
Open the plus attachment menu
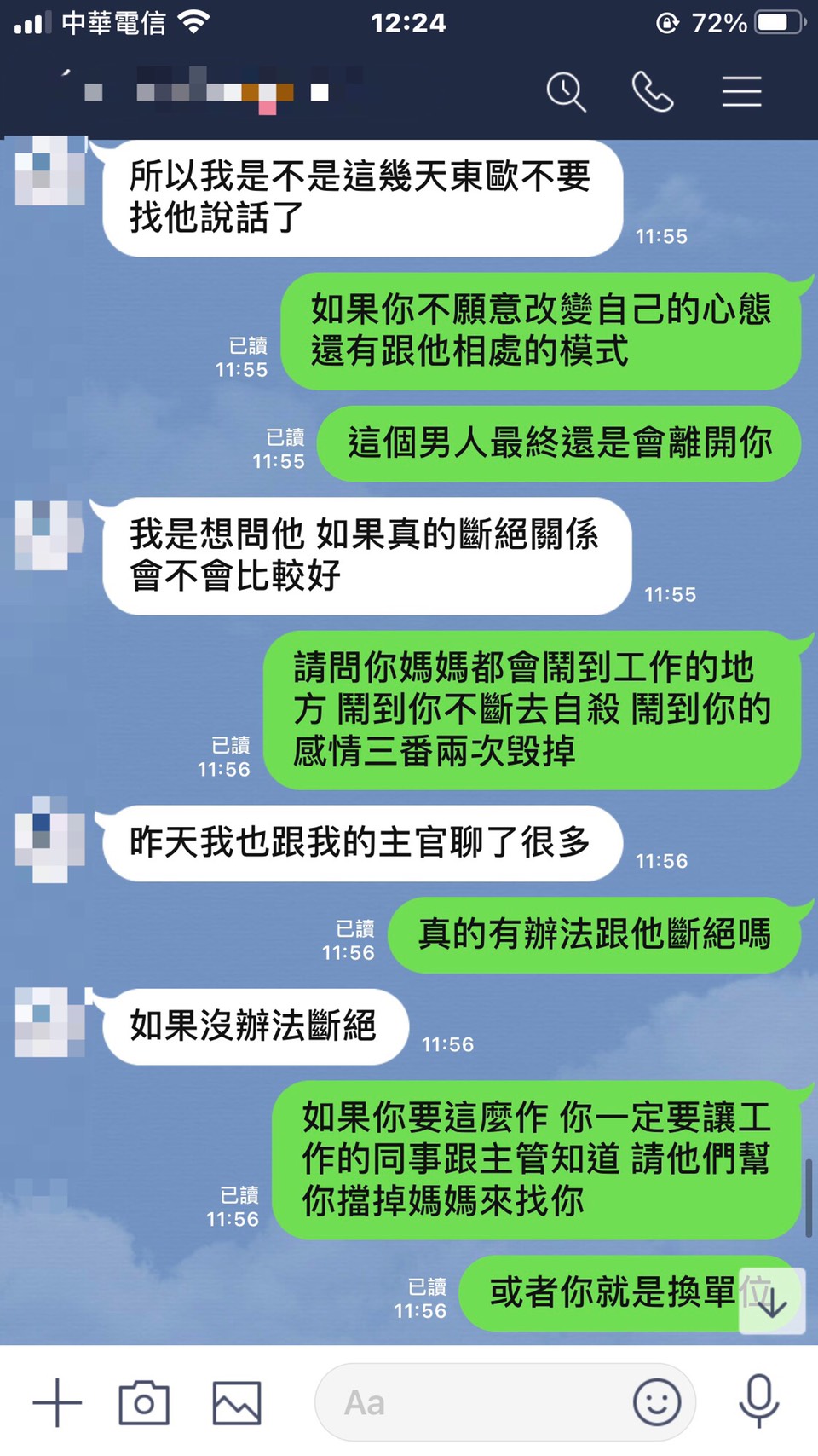(x=57, y=1402)
